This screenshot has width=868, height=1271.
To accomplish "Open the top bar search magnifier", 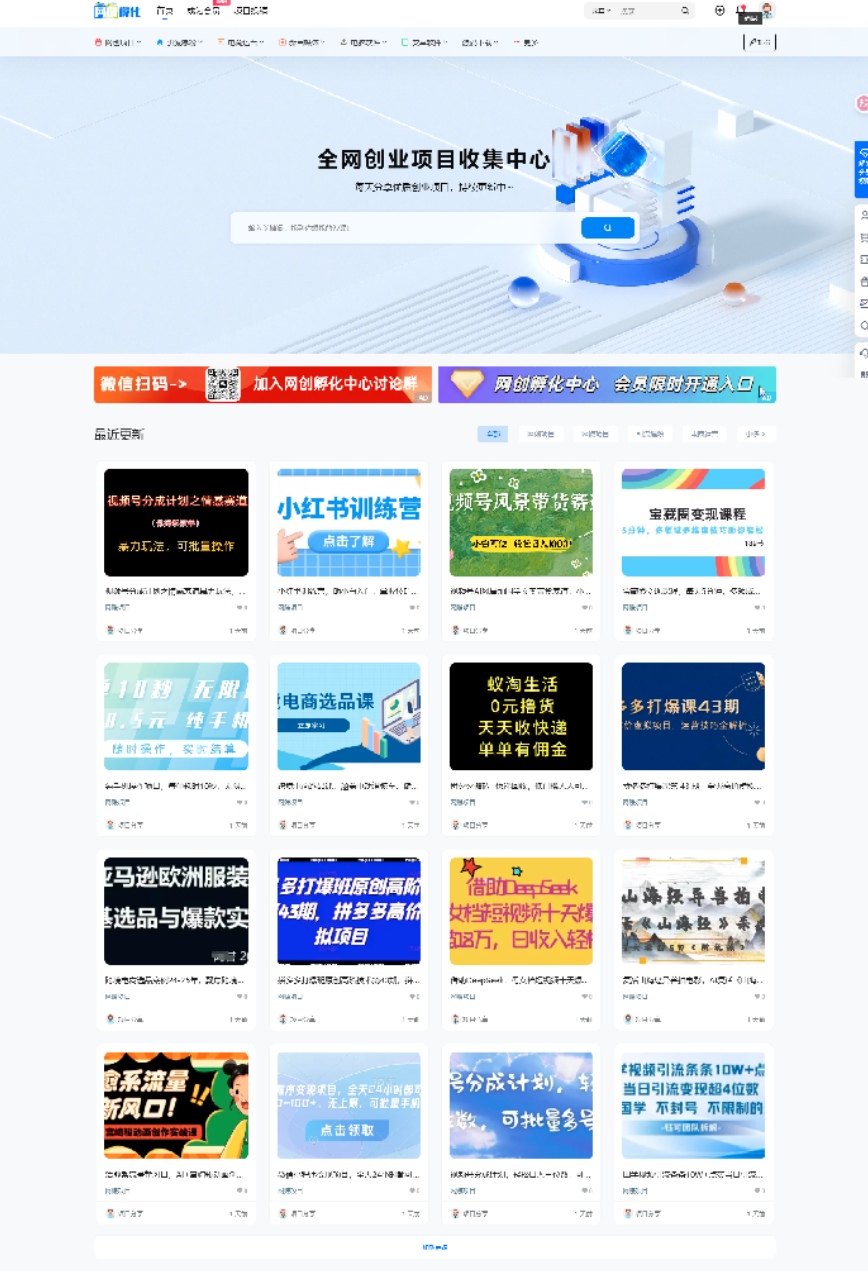I will click(x=685, y=11).
